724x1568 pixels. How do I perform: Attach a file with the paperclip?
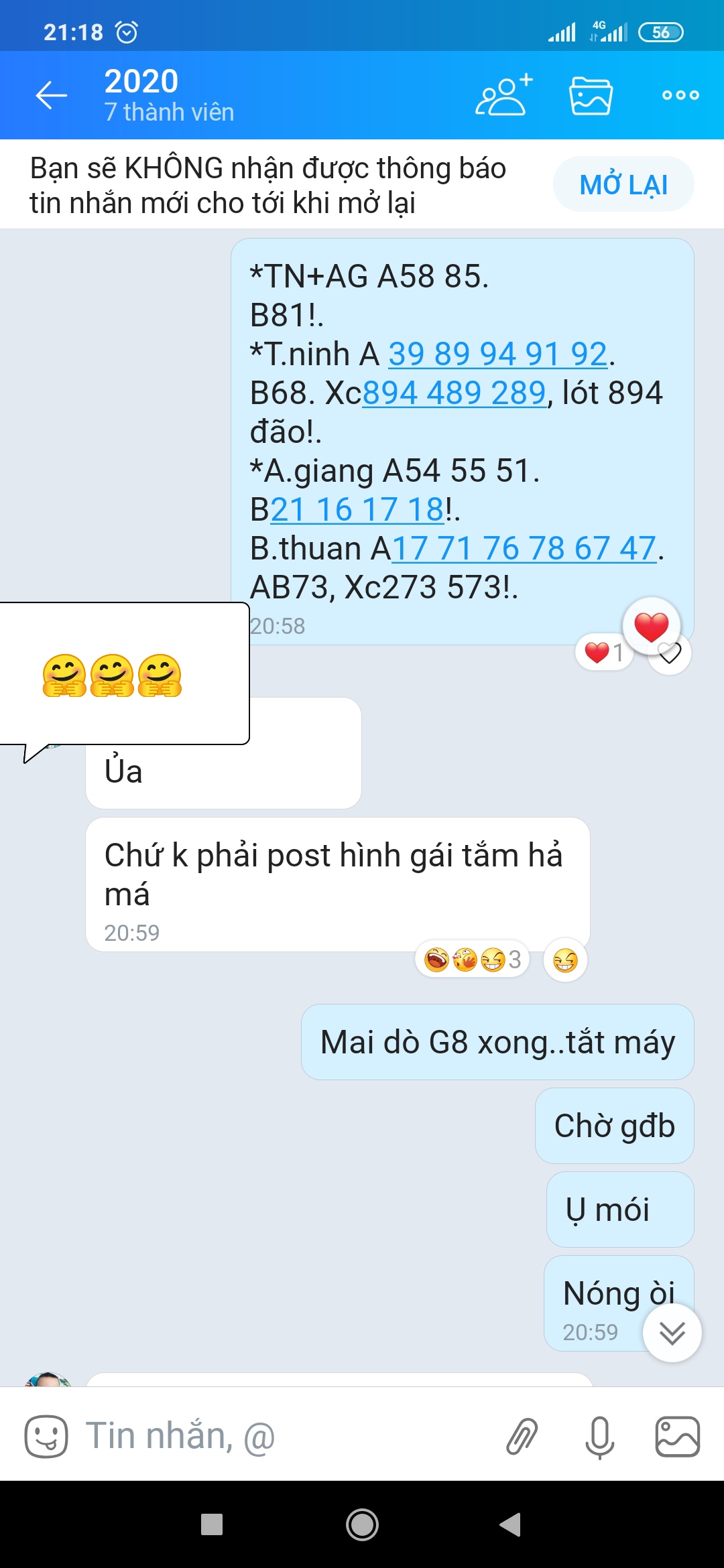[x=522, y=1437]
